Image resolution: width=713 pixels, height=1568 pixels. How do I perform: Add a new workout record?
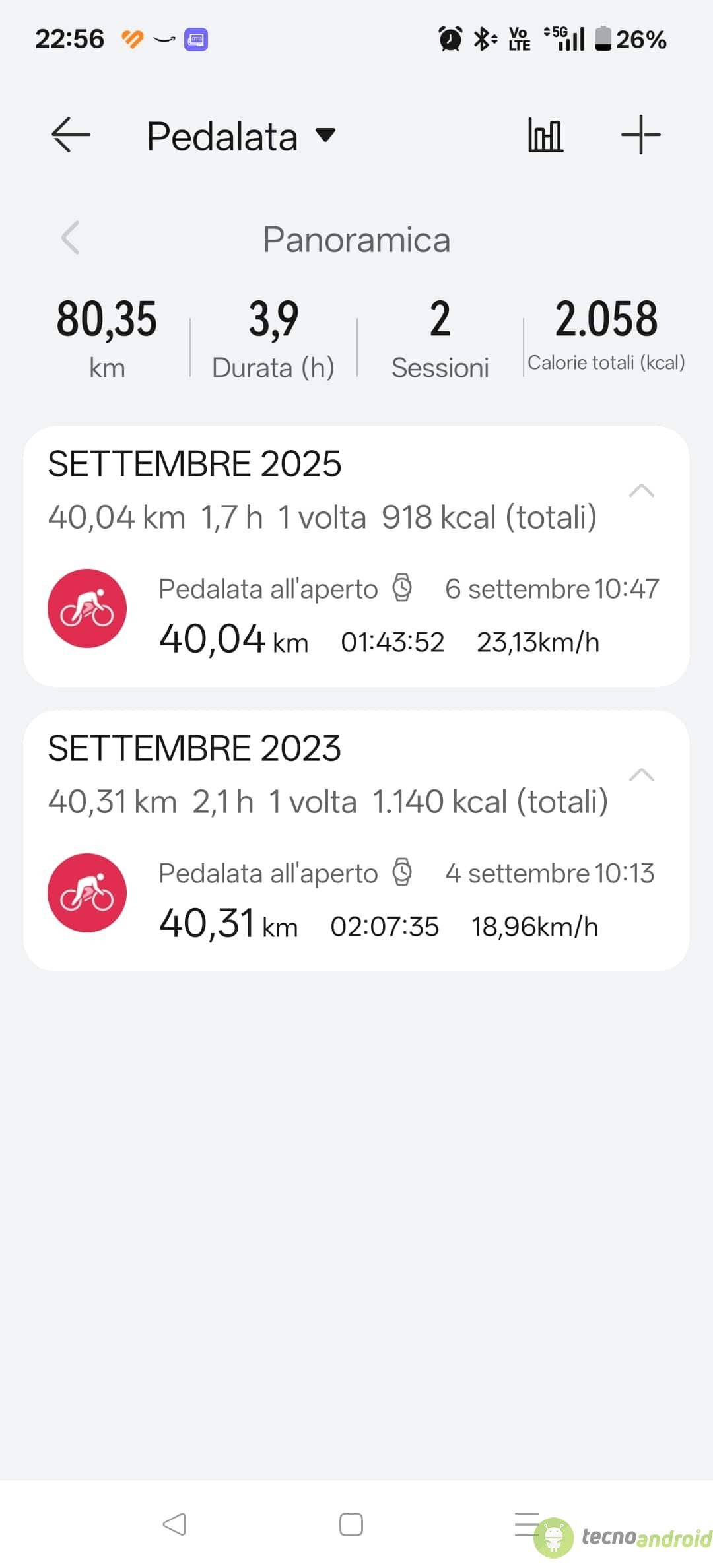pos(640,135)
